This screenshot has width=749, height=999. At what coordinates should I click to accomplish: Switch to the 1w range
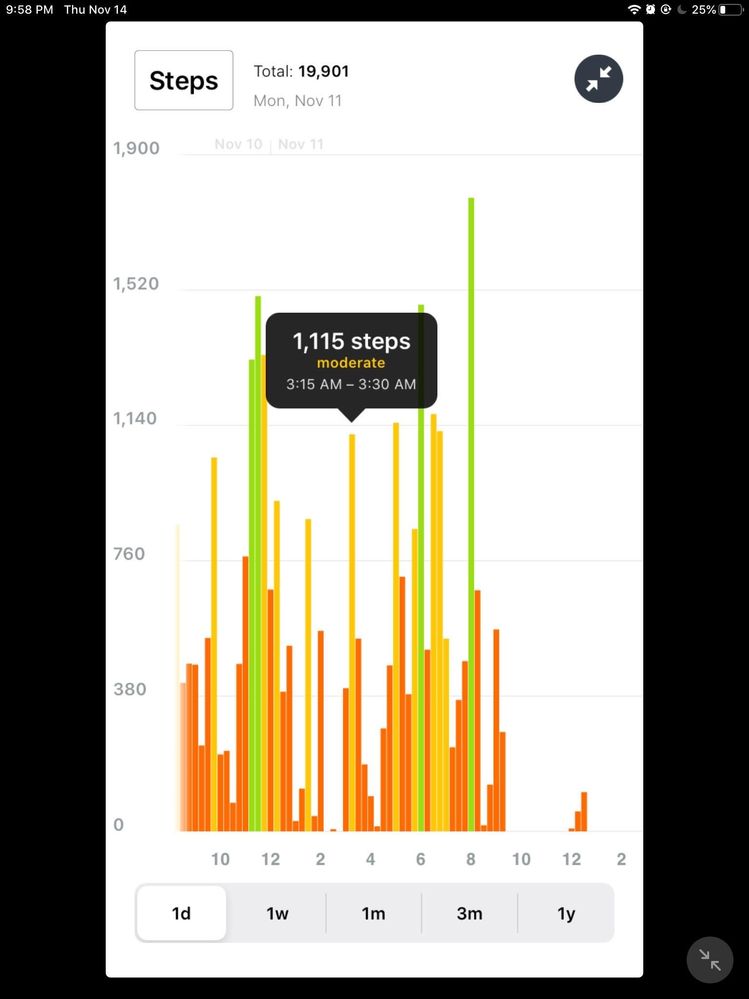coord(277,913)
